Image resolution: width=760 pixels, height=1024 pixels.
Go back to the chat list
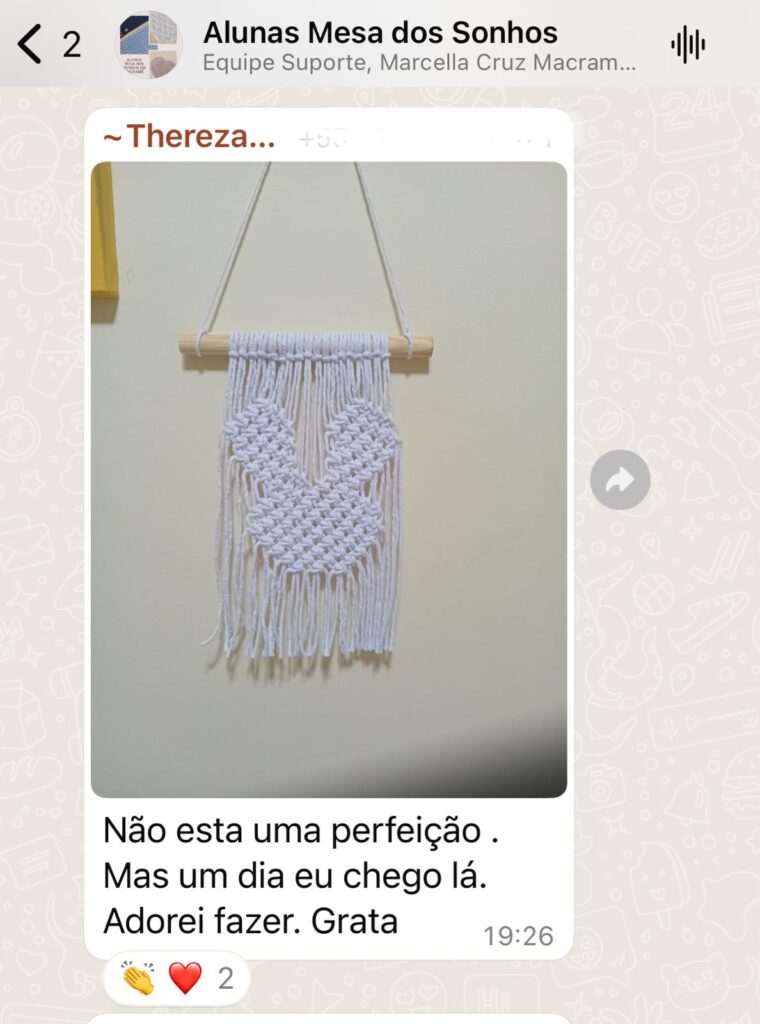click(32, 45)
